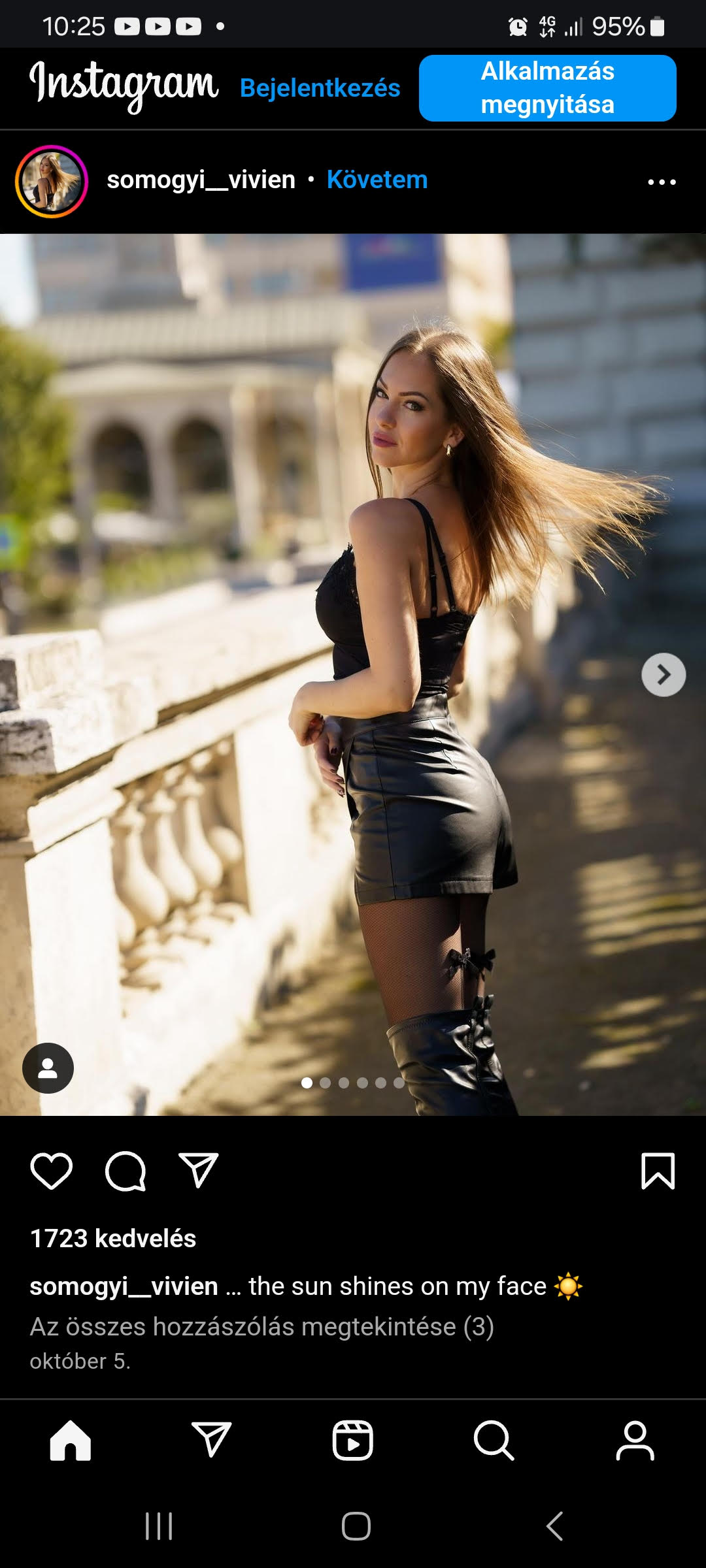Viewport: 706px width, 1568px height.
Task: Tap the Alkalmazás megnyitása button
Action: (x=547, y=88)
